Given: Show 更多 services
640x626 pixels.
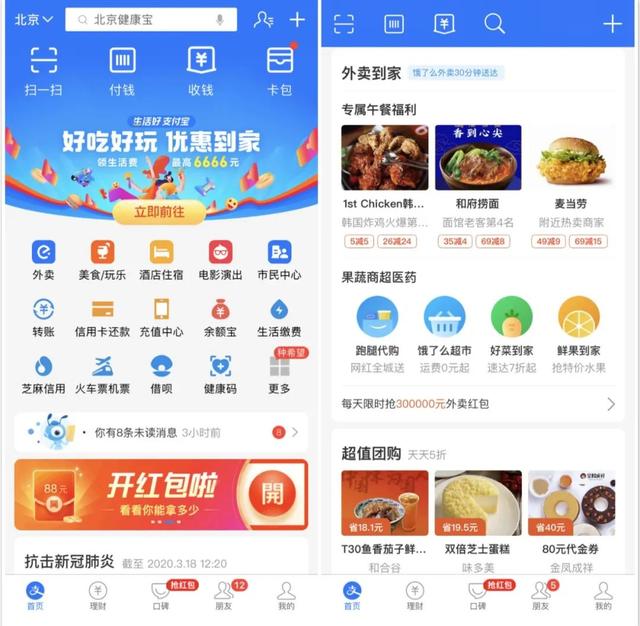Looking at the screenshot, I should (x=279, y=374).
